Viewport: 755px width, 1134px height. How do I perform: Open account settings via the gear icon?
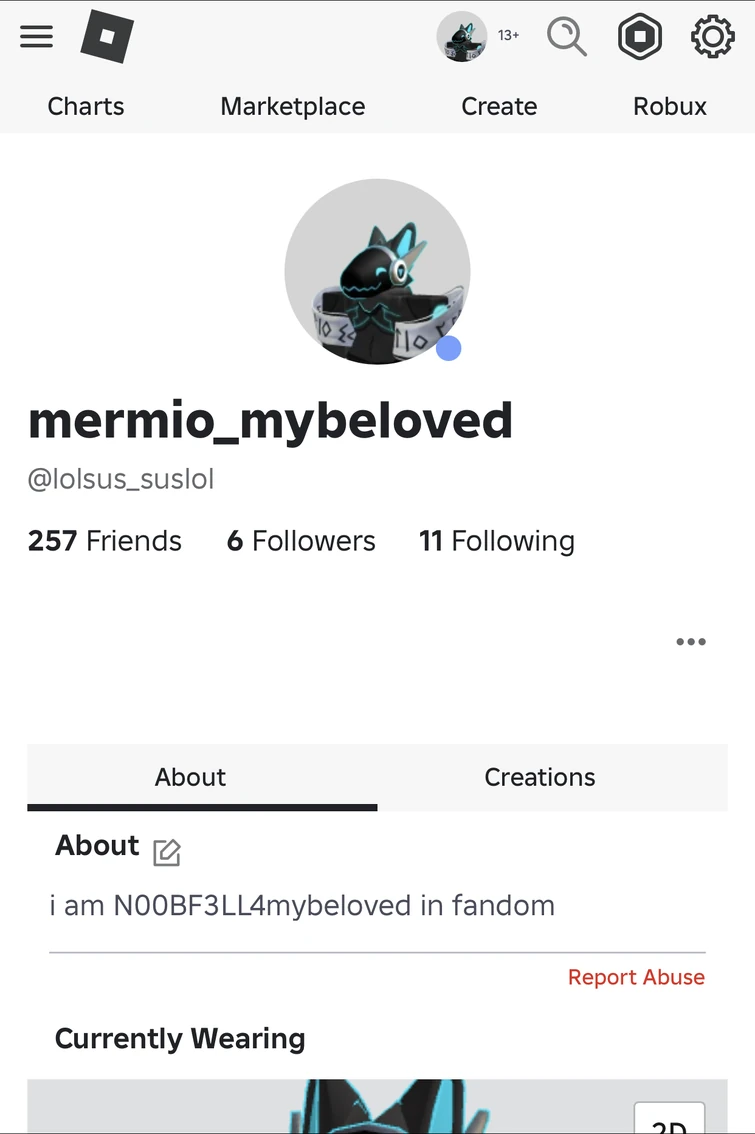711,36
